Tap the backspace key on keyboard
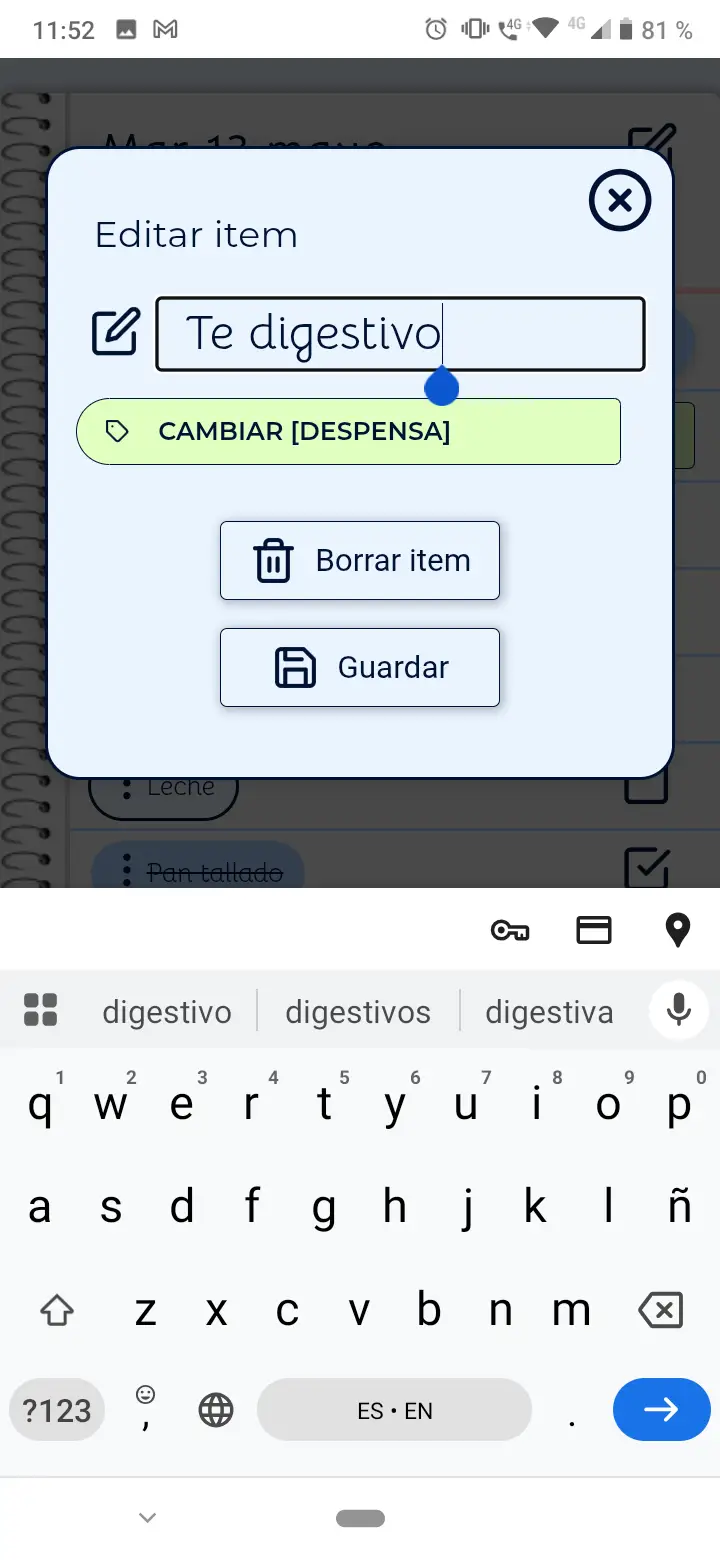The image size is (720, 1560). (661, 1310)
